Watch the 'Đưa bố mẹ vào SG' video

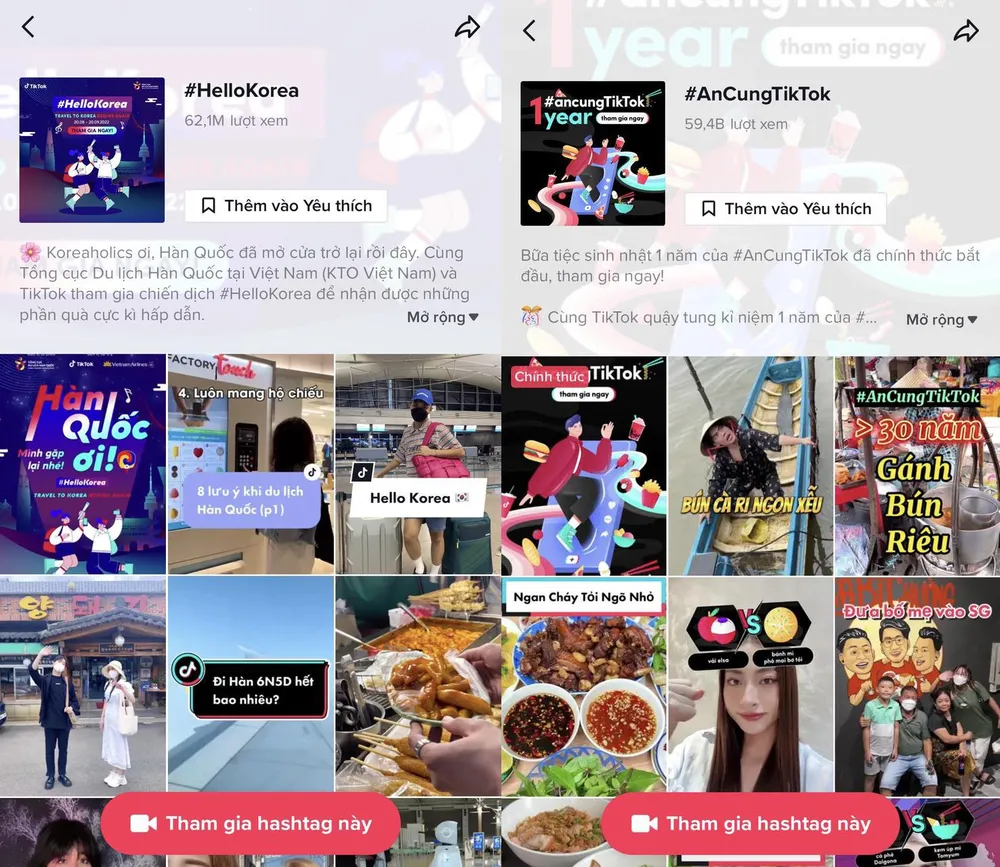[x=917, y=685]
